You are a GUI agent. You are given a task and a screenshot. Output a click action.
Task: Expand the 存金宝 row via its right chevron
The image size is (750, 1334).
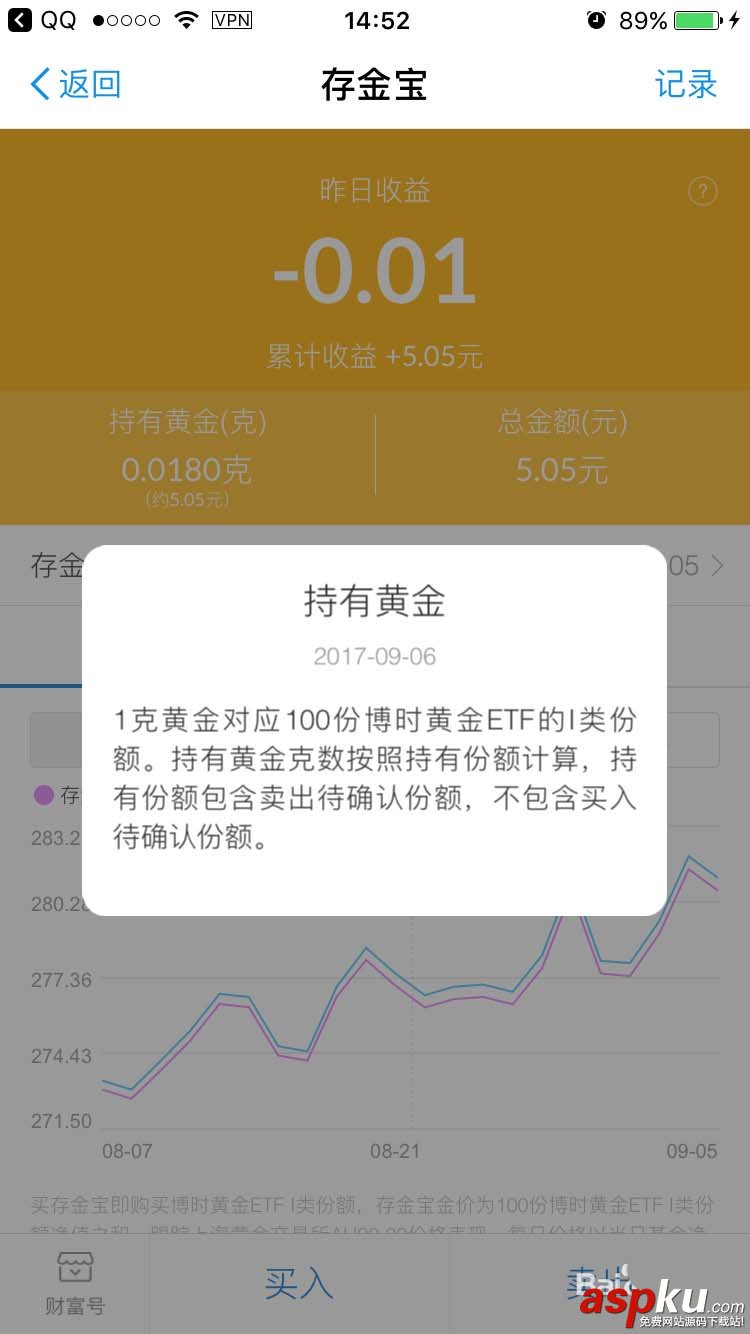[718, 566]
